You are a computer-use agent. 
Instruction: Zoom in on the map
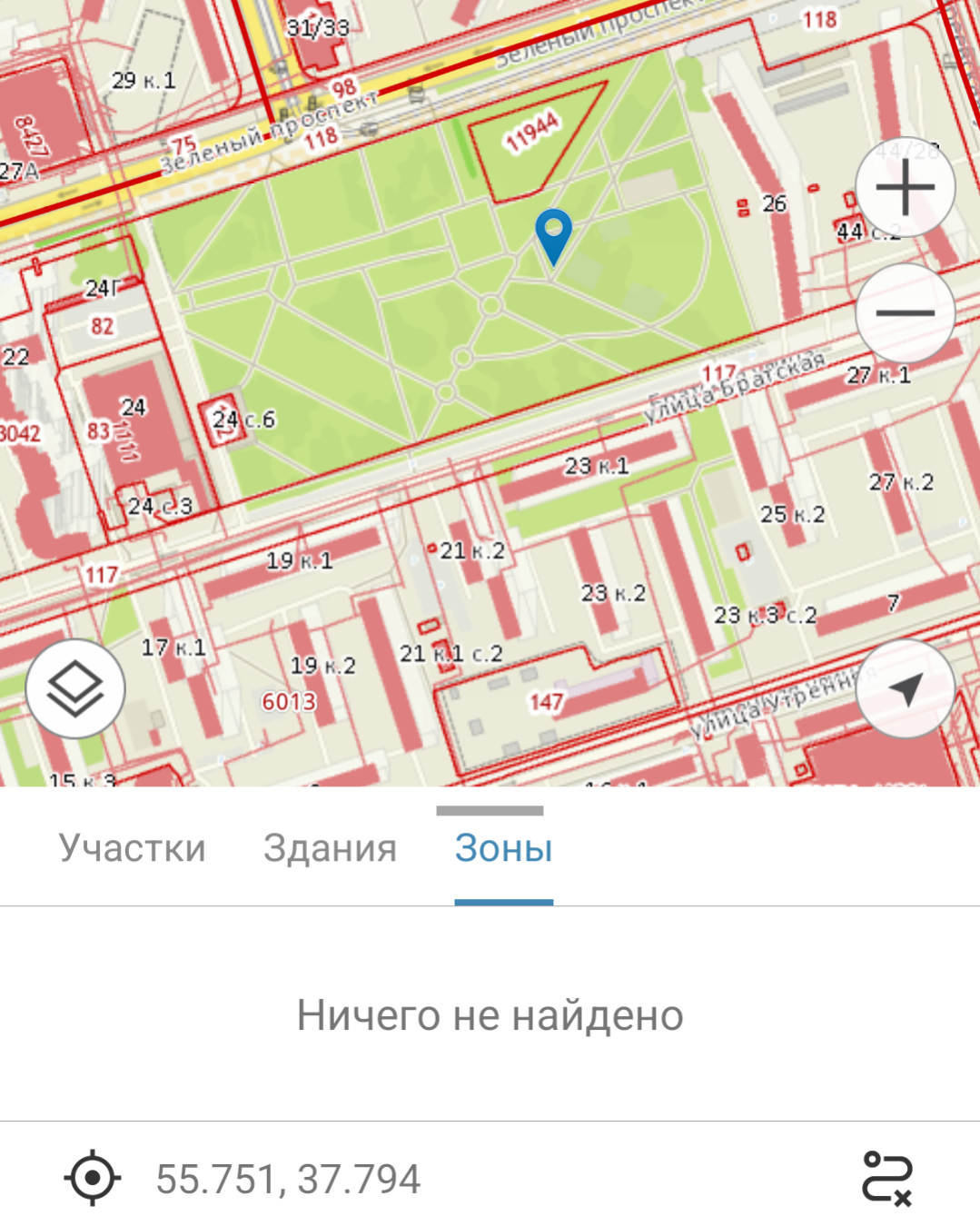(905, 188)
